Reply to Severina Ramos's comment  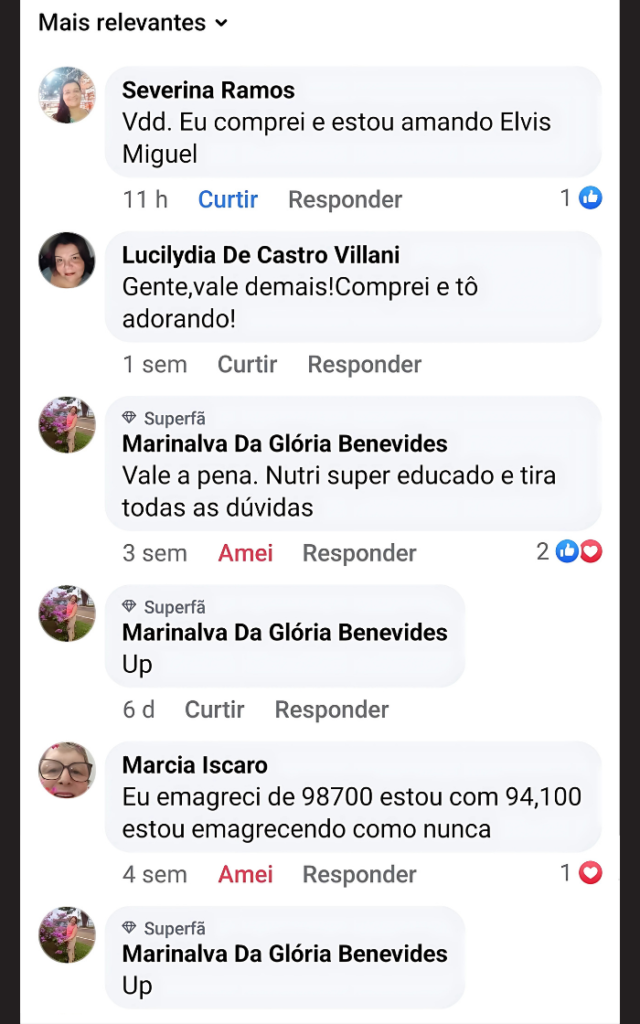345,199
